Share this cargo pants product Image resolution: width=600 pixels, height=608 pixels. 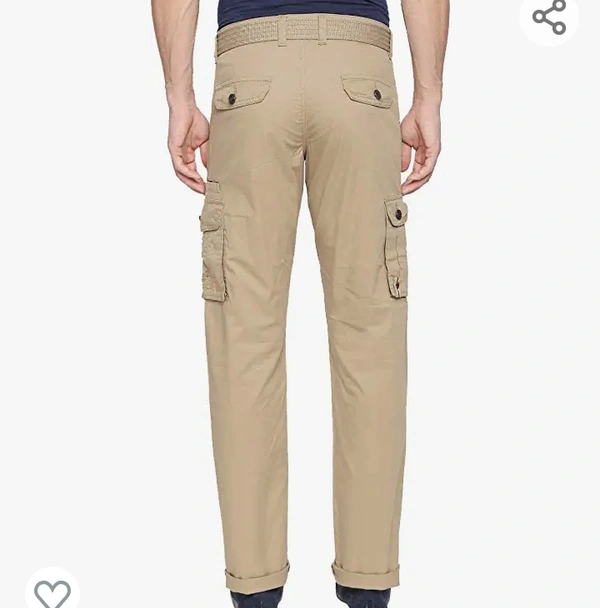[x=549, y=17]
